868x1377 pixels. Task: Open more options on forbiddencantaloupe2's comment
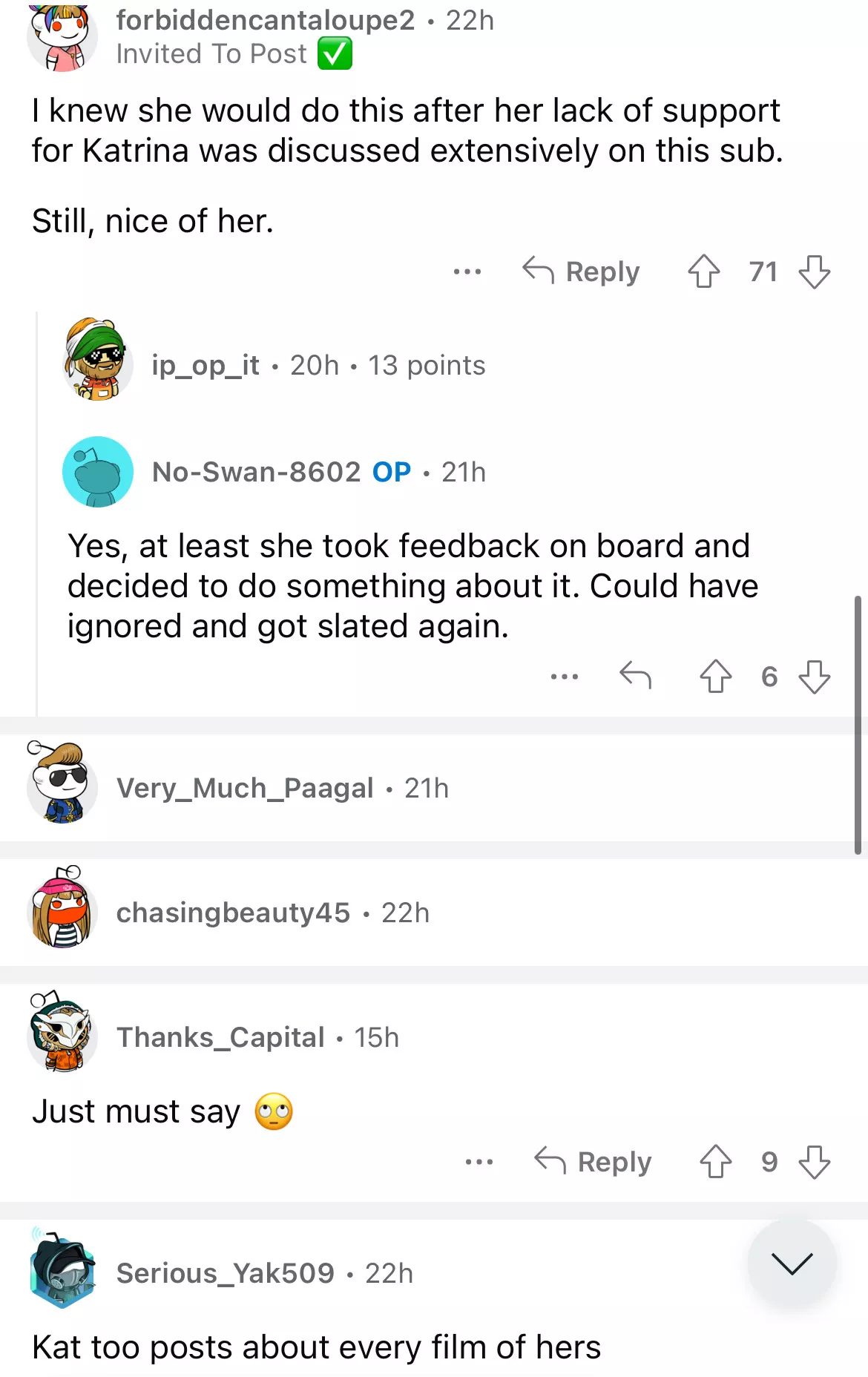pos(467,272)
